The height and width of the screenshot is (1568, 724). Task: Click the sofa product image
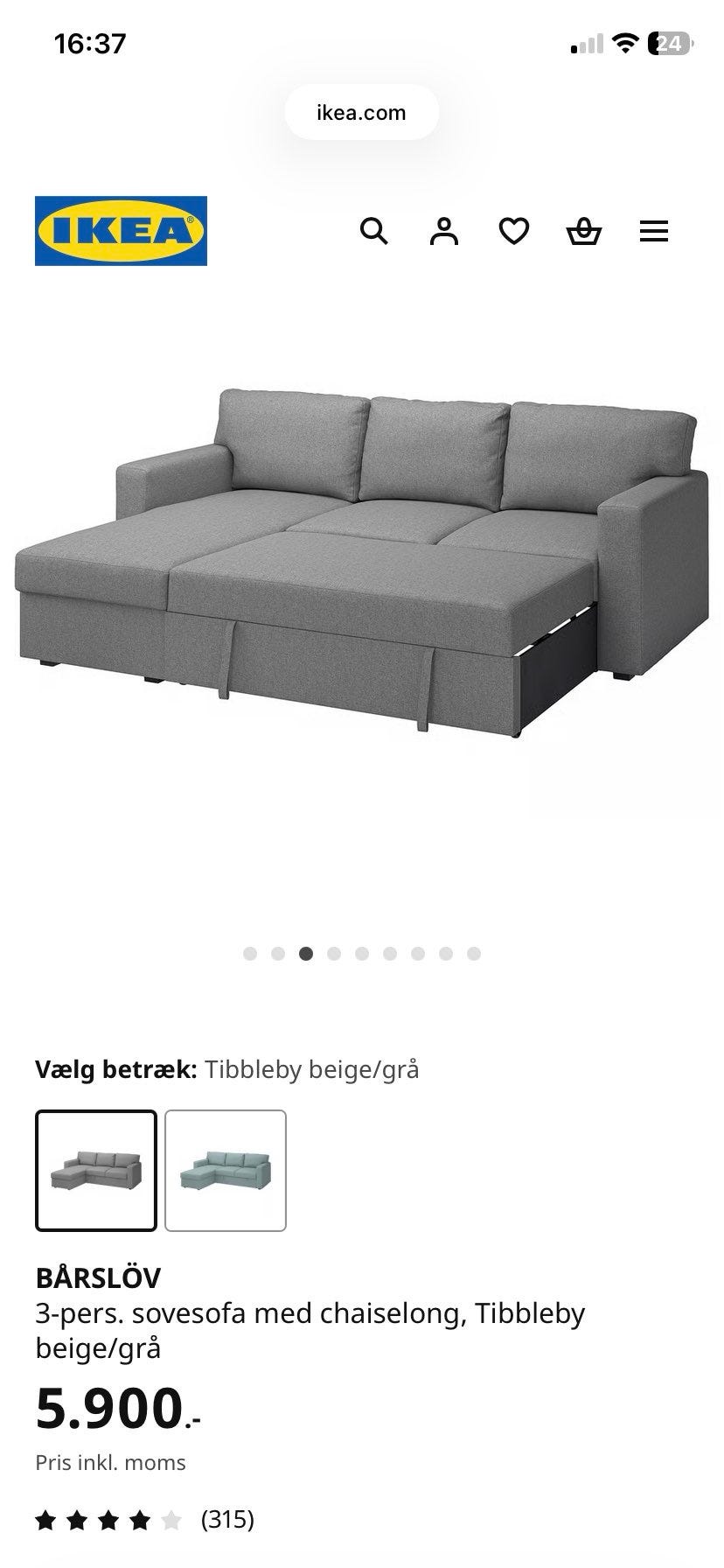coord(362,560)
